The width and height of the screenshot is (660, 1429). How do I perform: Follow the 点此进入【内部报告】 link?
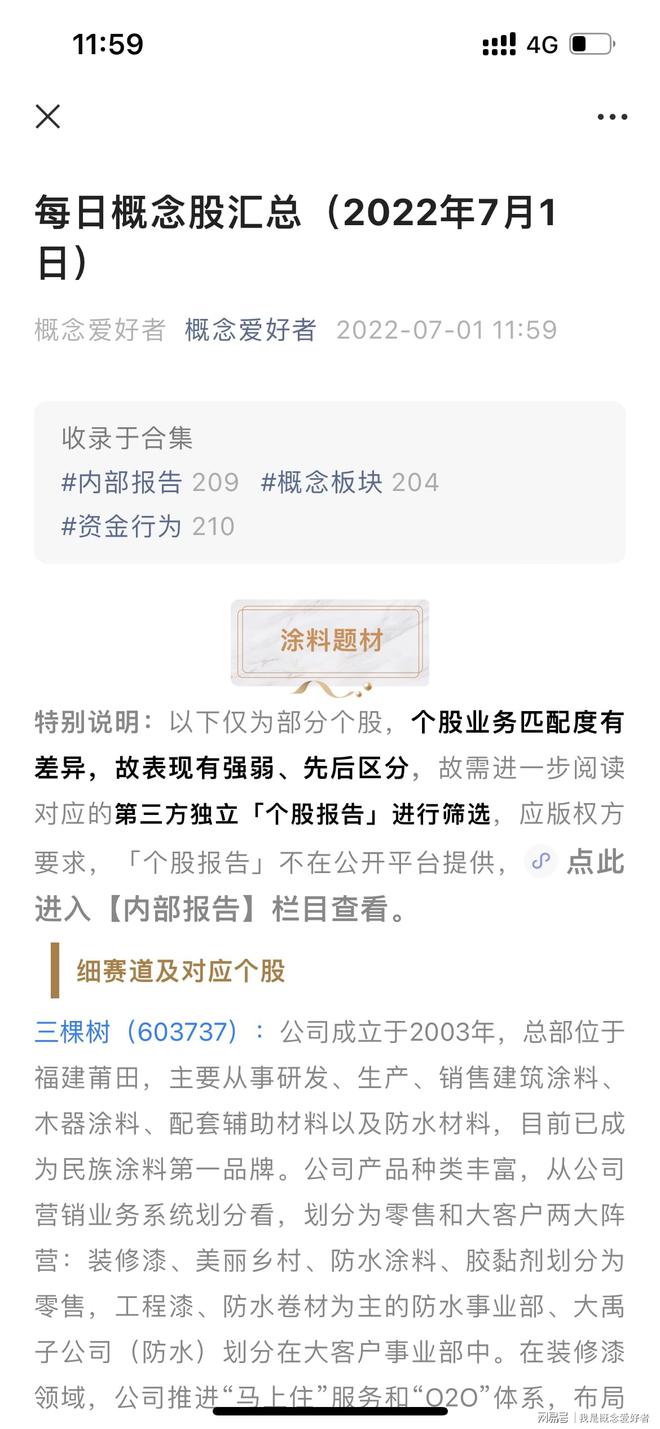coord(580,863)
